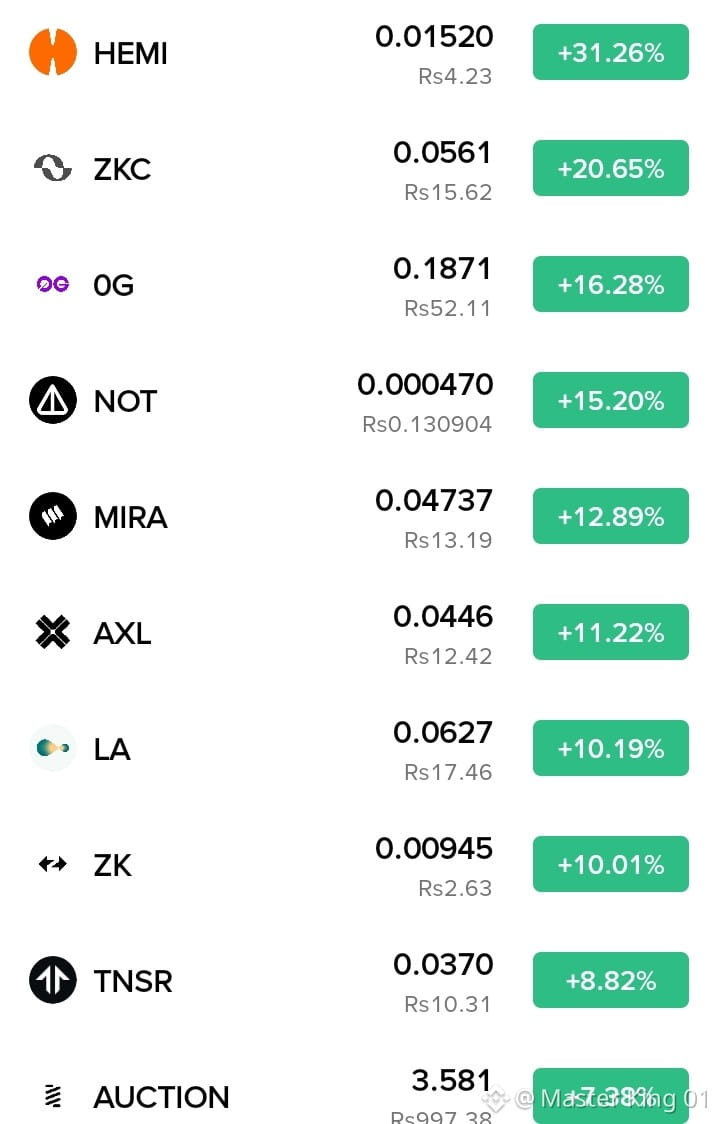
Task: View details for NOT
Action: coord(359,401)
